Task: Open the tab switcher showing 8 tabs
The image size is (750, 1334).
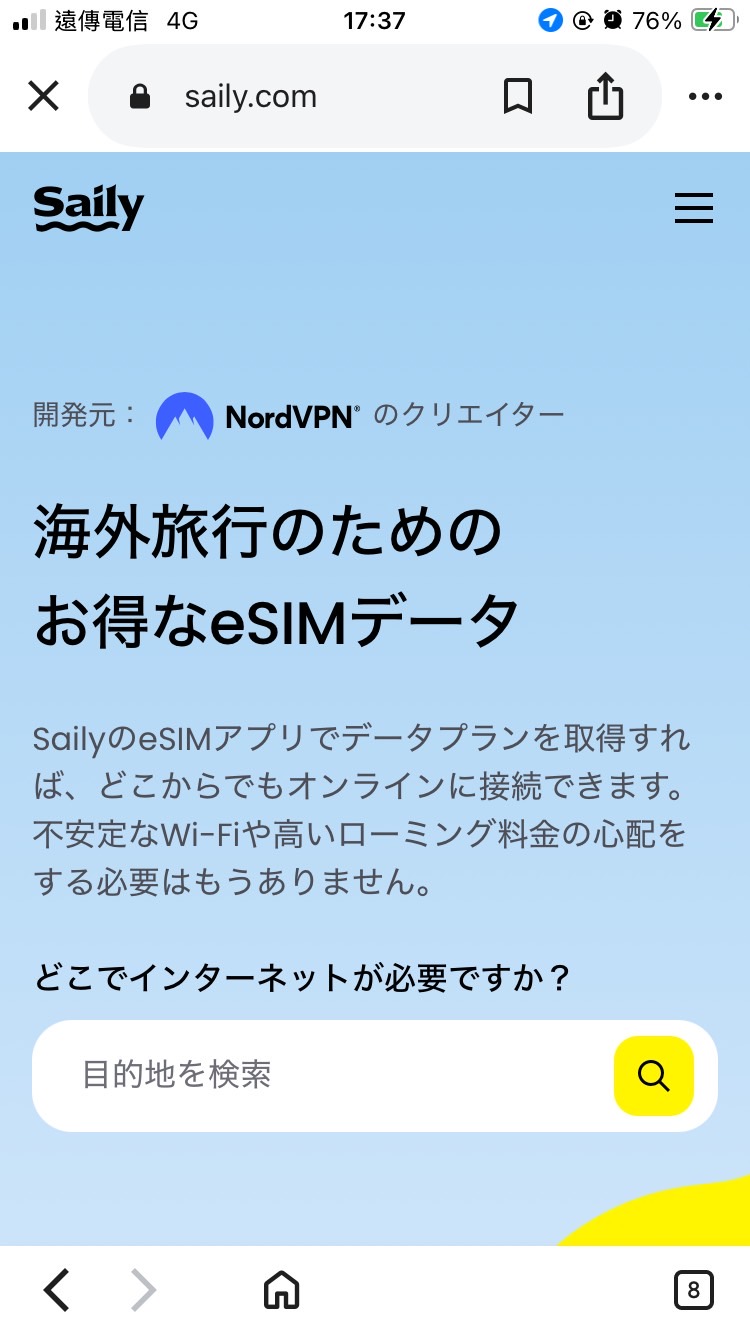Action: pos(693,1290)
